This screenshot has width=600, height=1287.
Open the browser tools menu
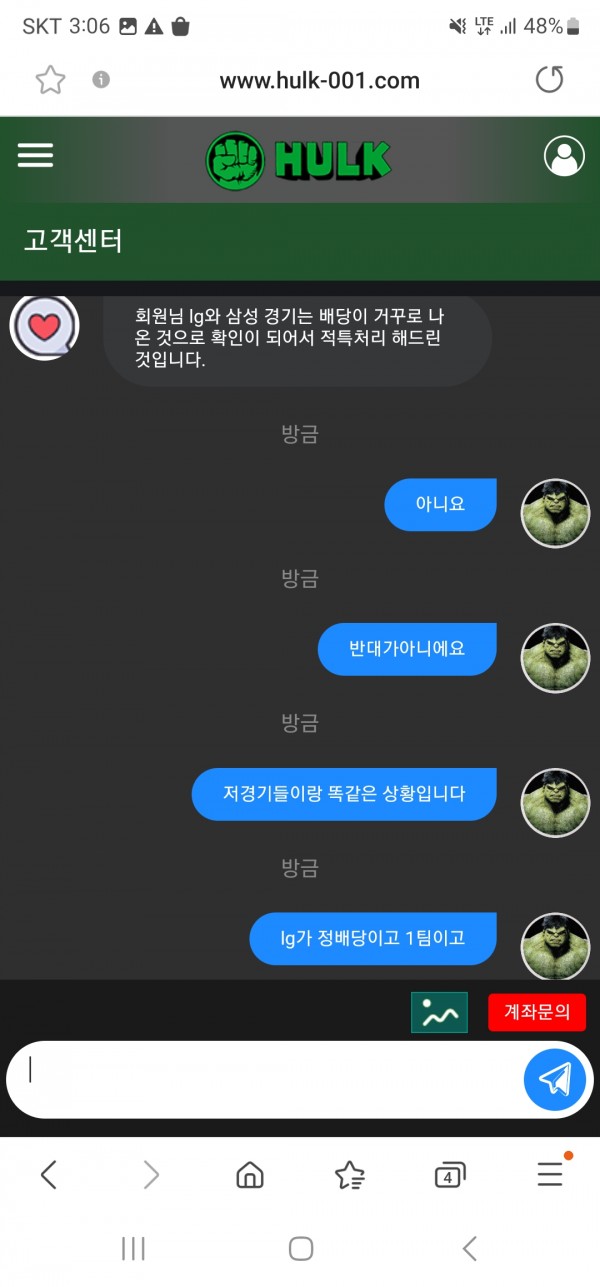(550, 1175)
